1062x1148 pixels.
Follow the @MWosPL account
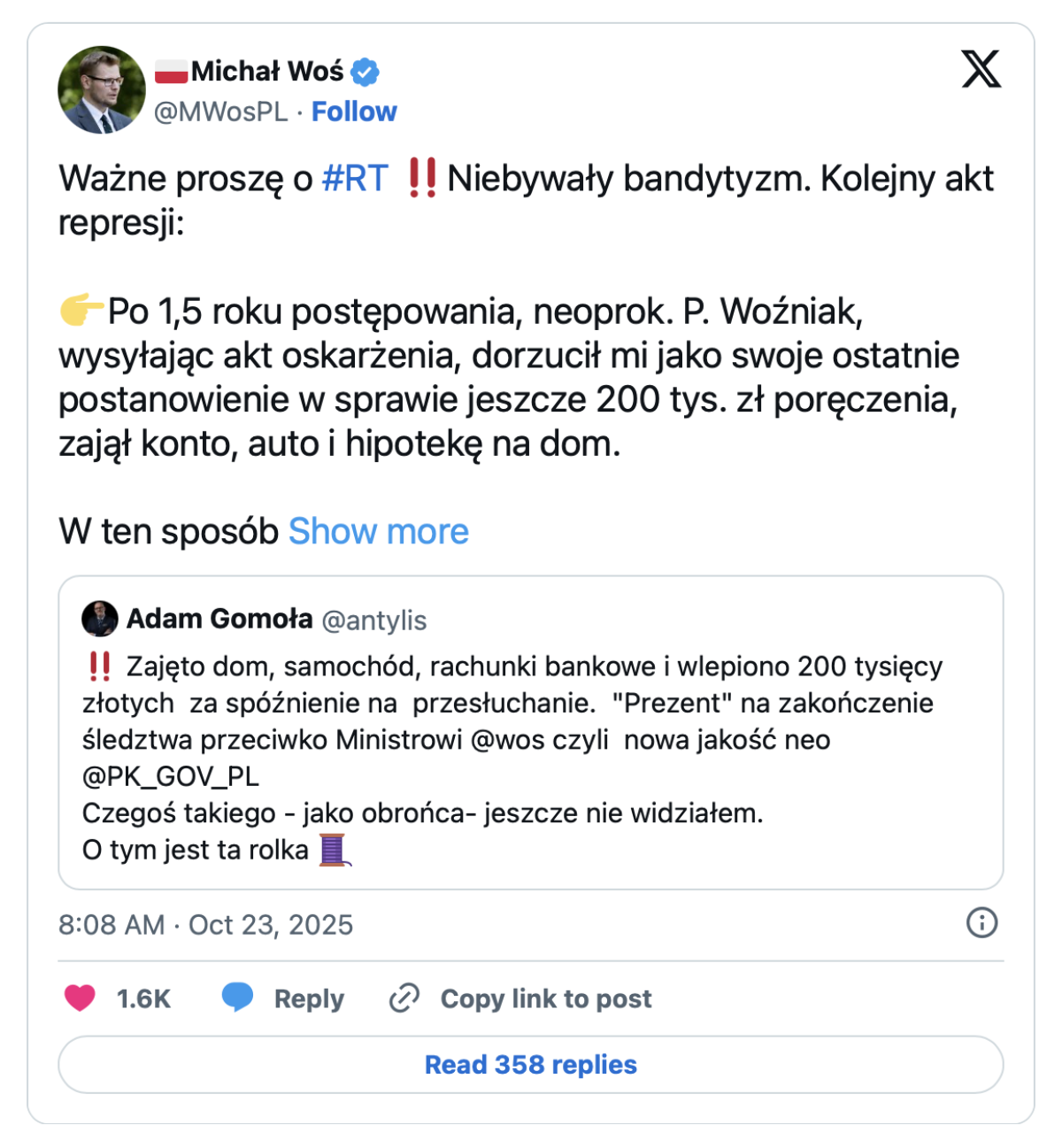[354, 112]
